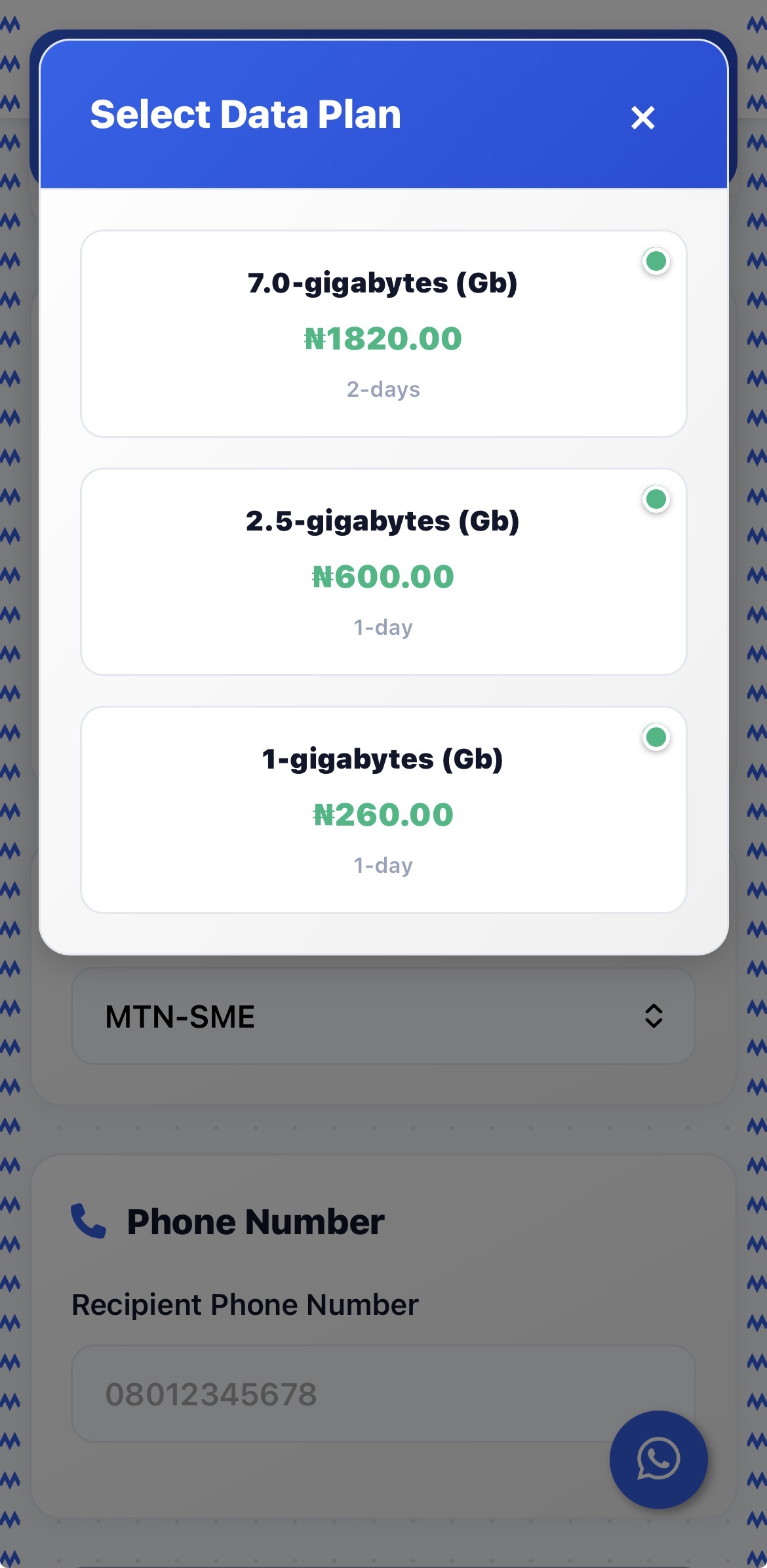Click the 2-days validity label

383,388
